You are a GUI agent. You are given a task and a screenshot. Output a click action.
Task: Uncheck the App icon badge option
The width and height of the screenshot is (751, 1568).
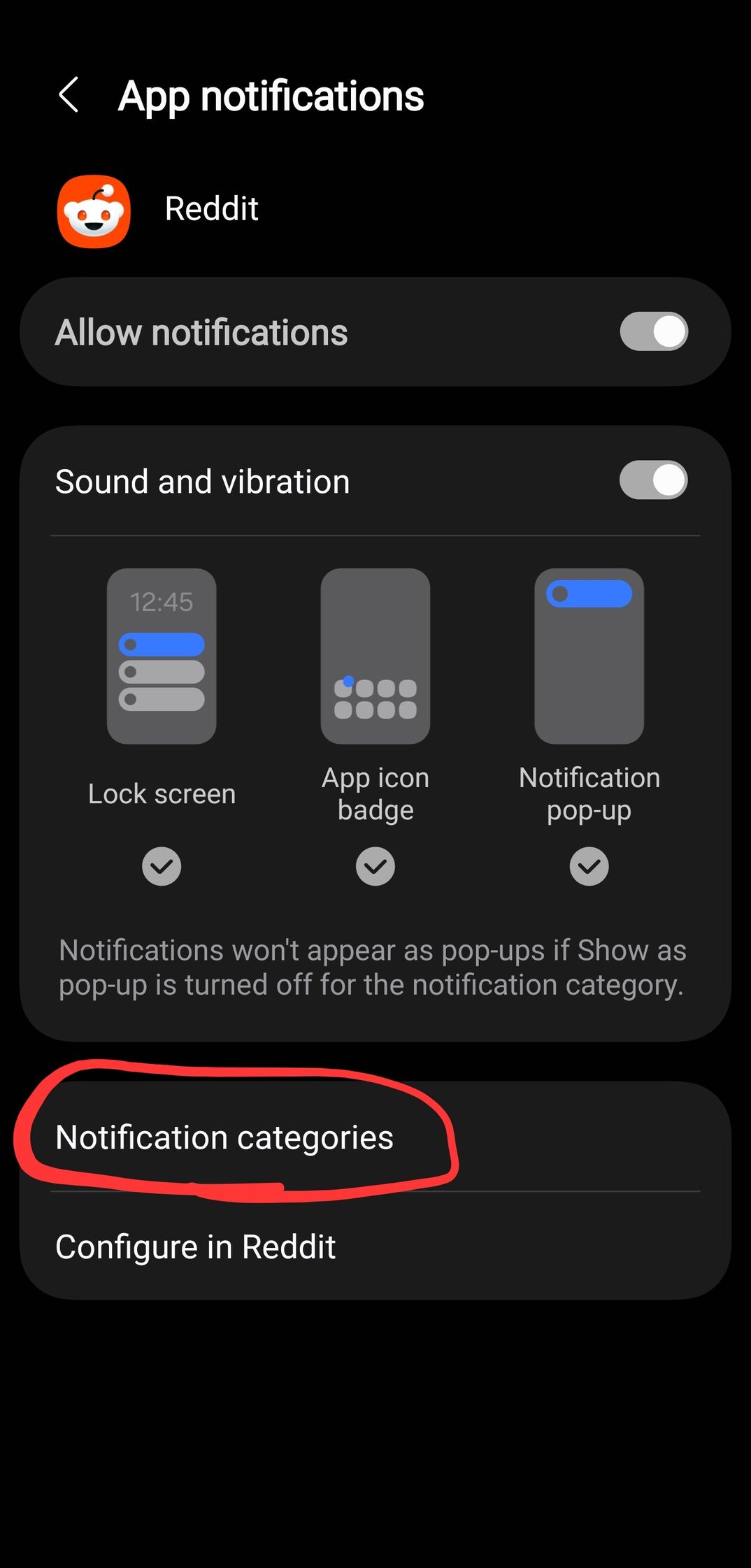tap(375, 867)
